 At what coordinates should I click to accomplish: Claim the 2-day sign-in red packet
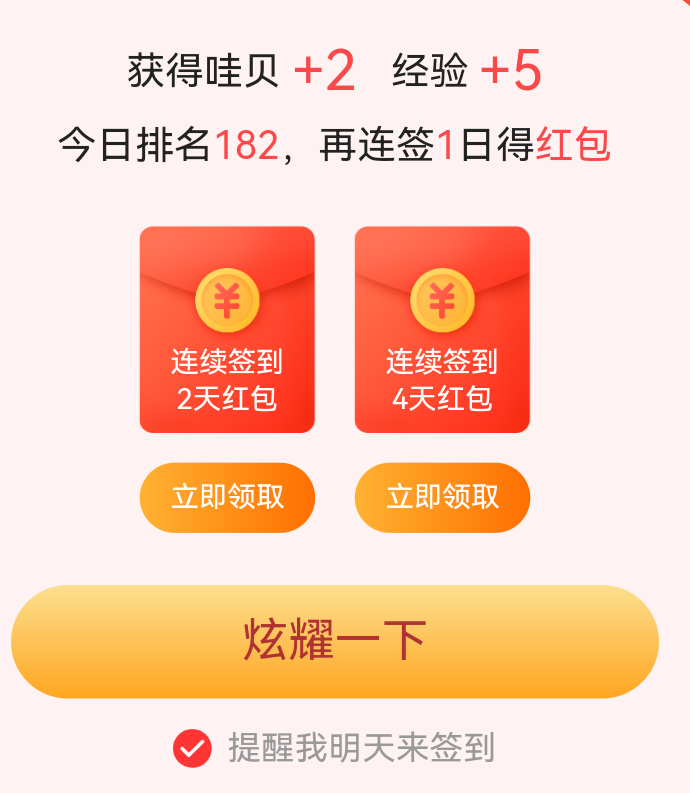(x=227, y=497)
